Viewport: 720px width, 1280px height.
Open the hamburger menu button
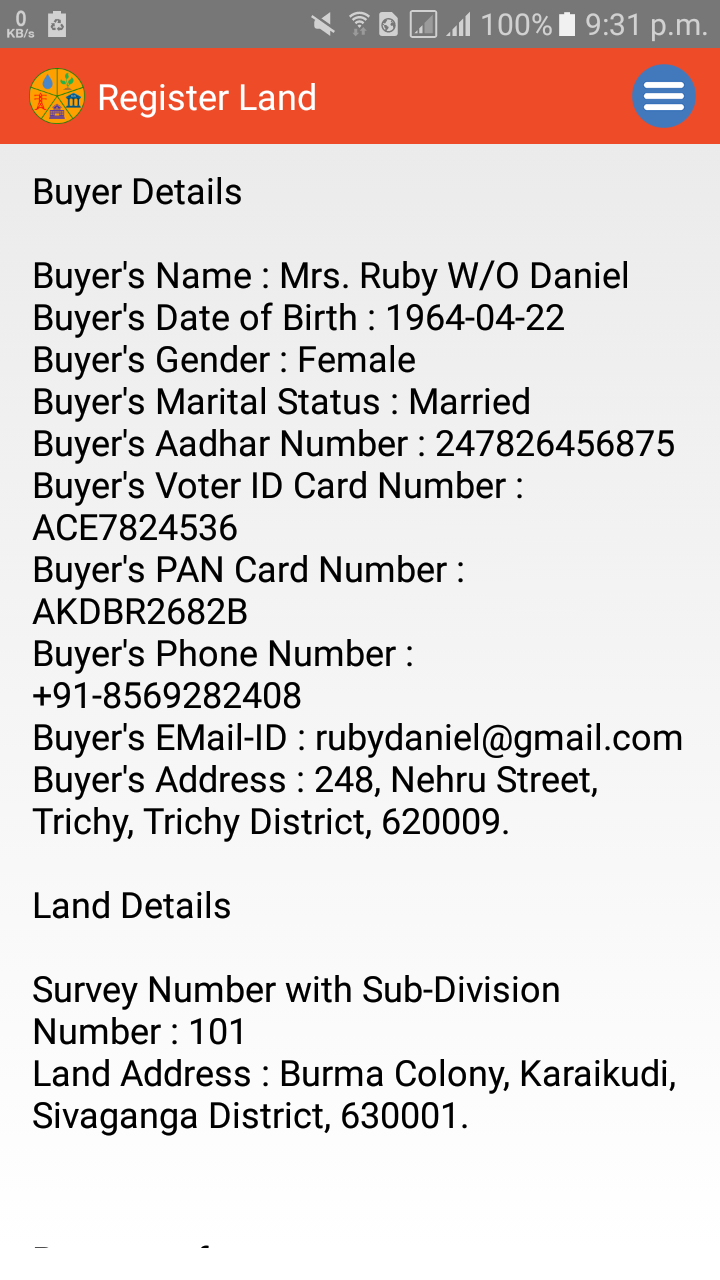(664, 96)
